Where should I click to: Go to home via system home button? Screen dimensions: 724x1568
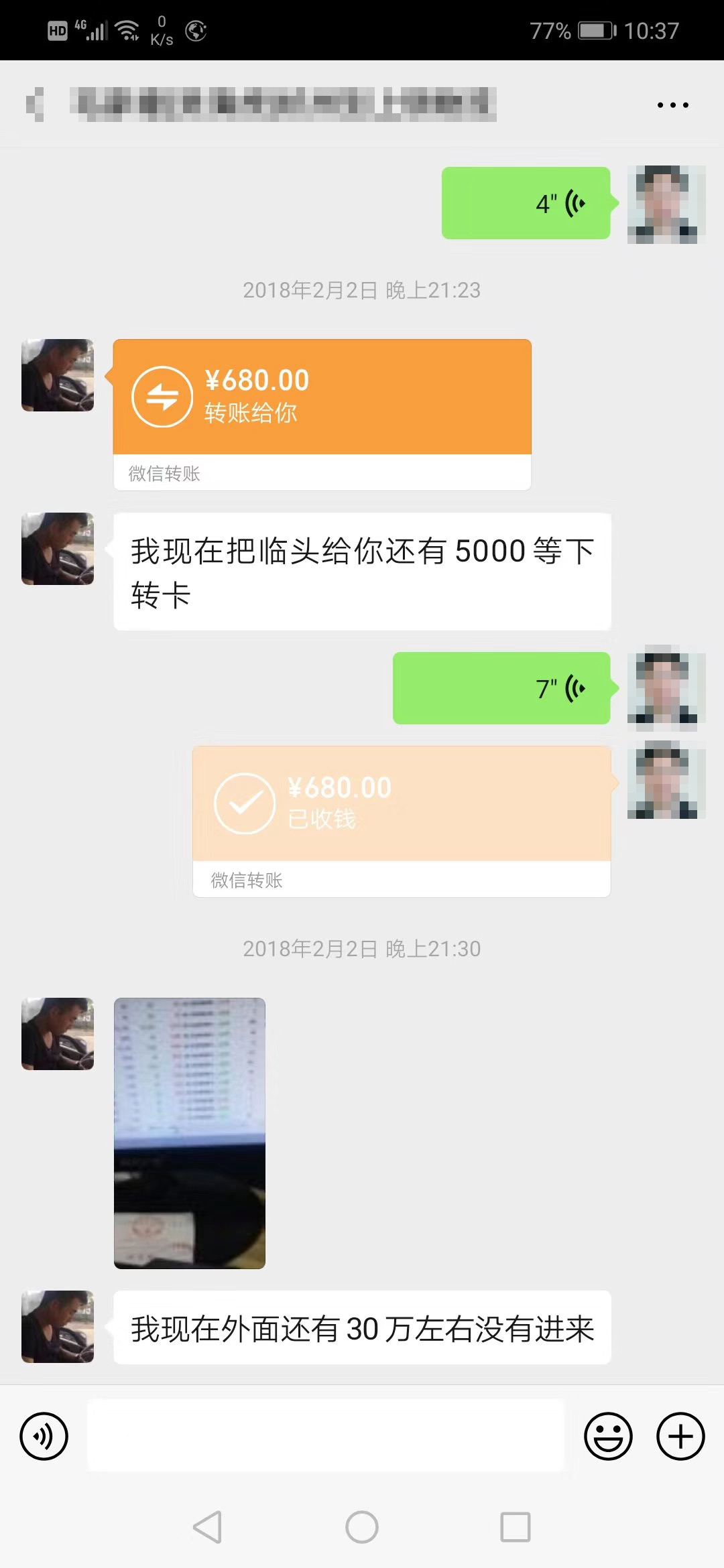click(x=362, y=1527)
